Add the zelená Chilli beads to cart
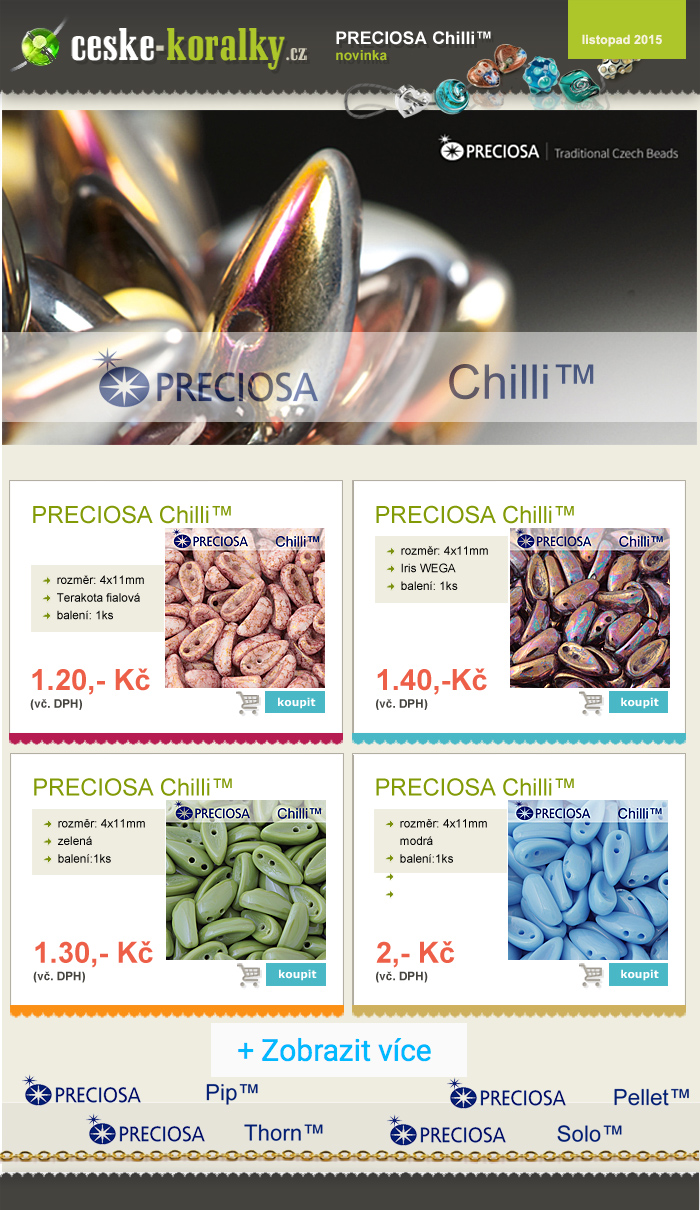The image size is (700, 1210). click(296, 974)
